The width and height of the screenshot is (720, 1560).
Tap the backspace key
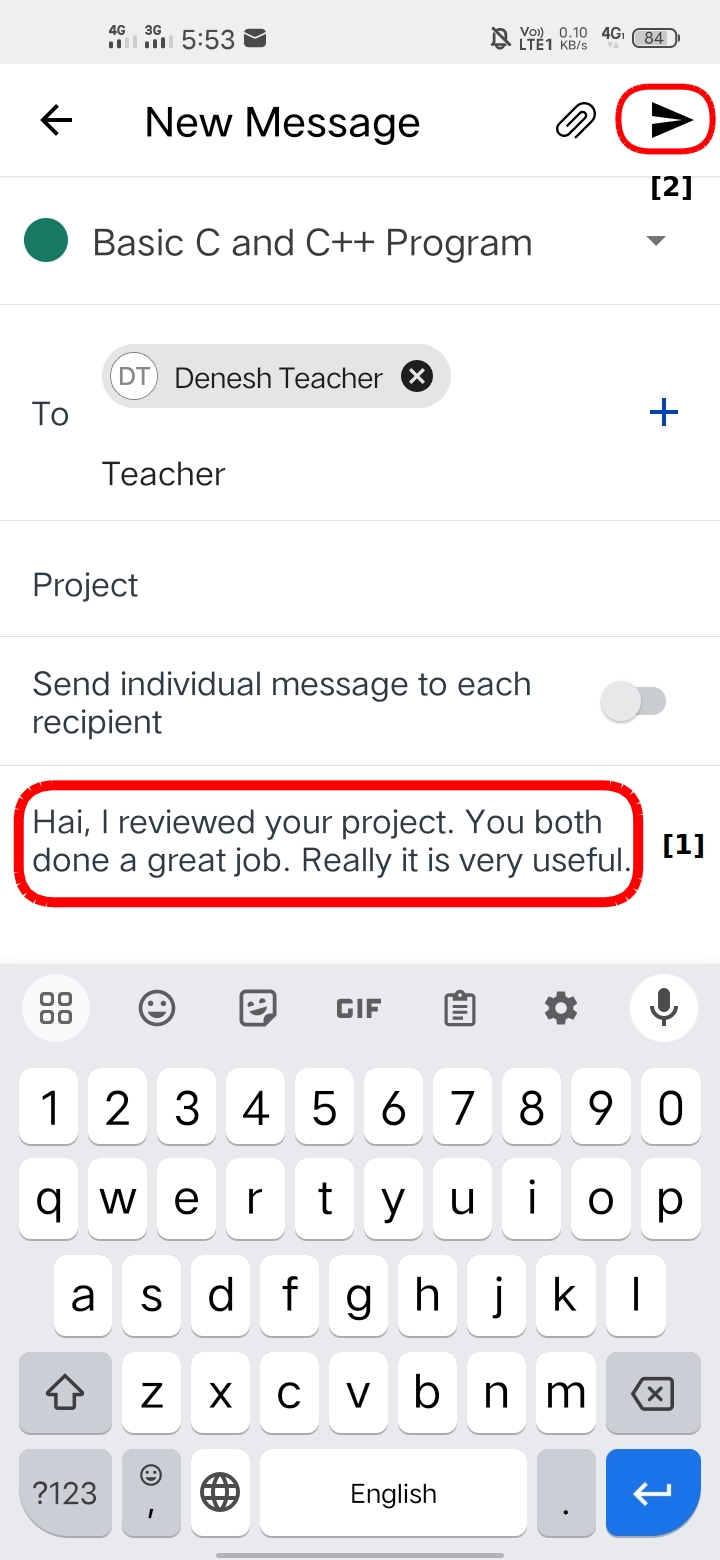click(x=653, y=1392)
